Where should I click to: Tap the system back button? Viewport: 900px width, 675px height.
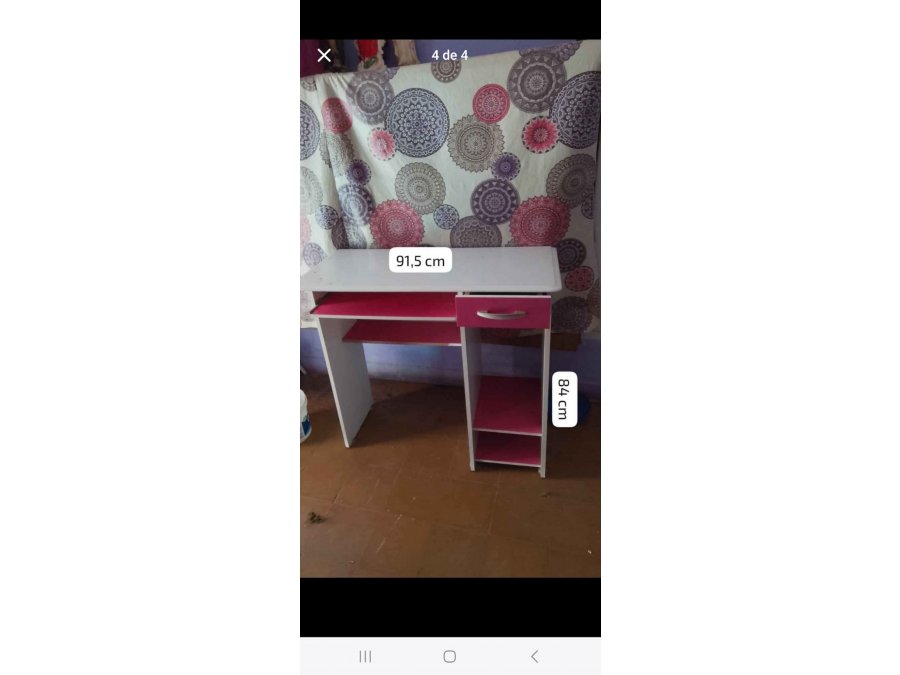coord(534,656)
